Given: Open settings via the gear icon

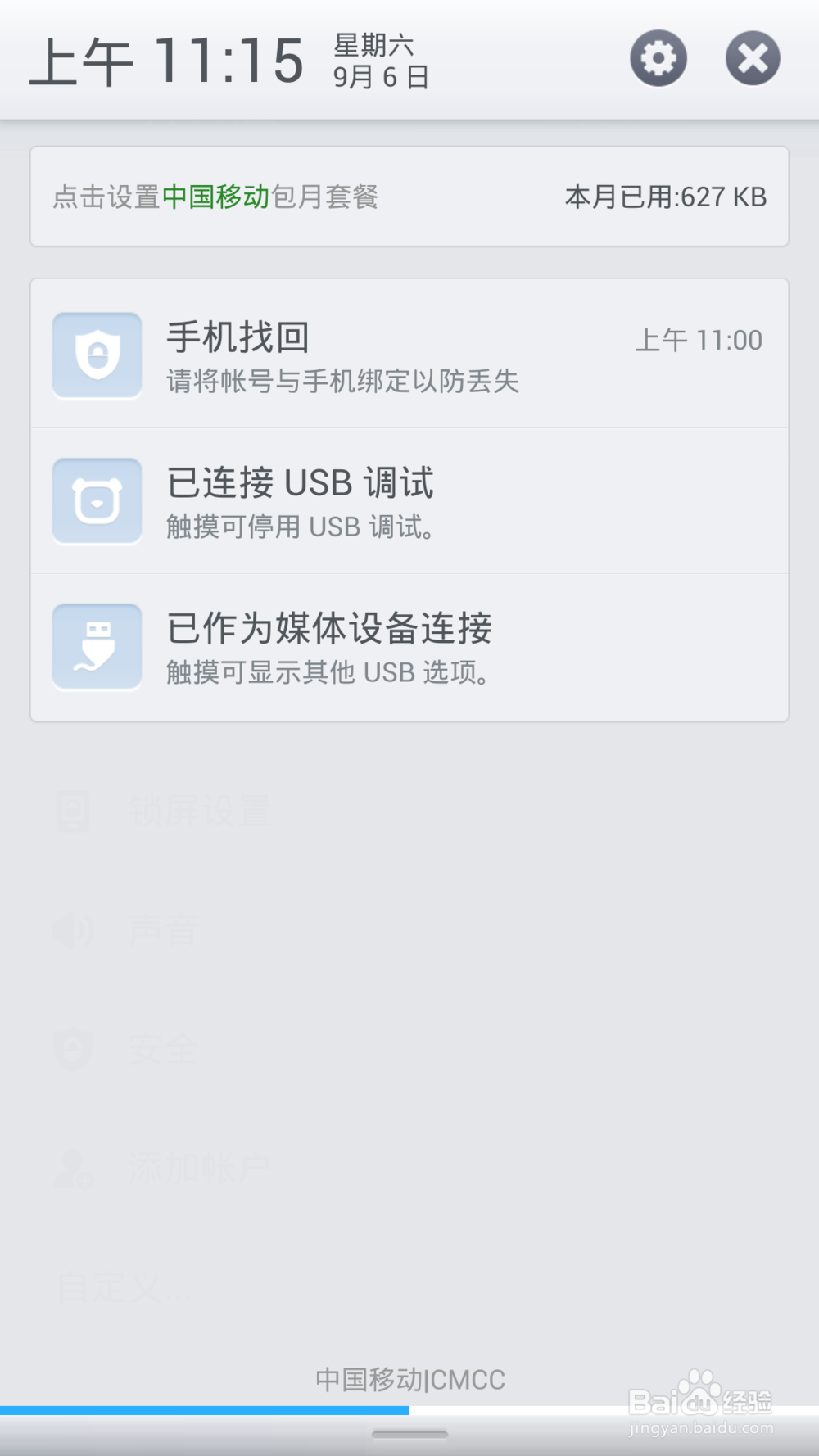Looking at the screenshot, I should pyautogui.click(x=658, y=58).
